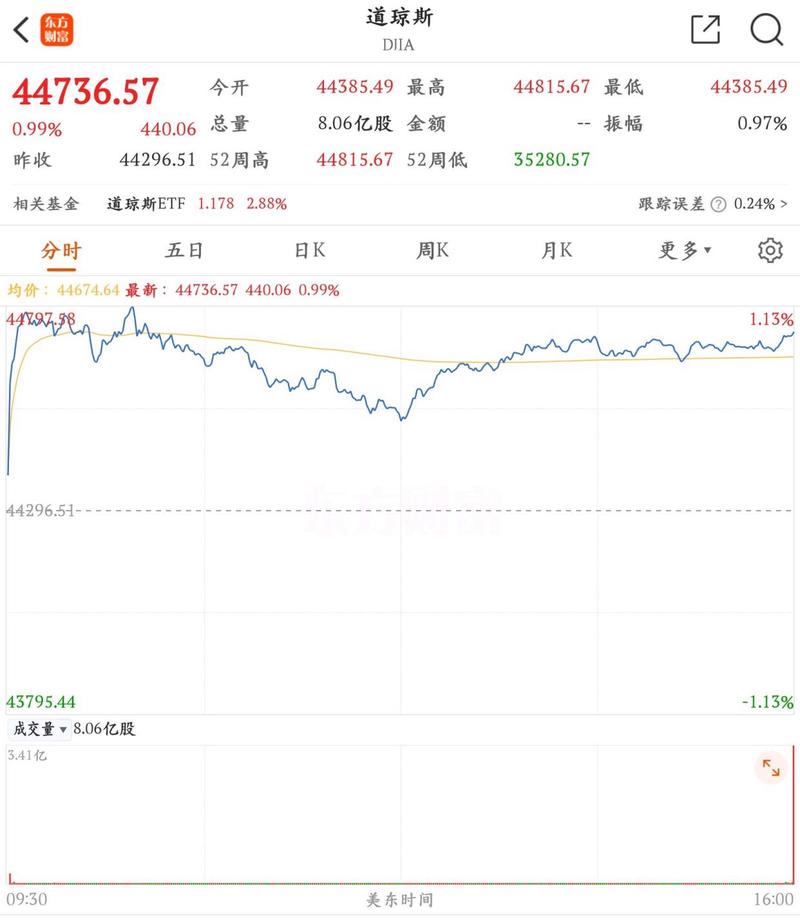Select the 分时 chart tab
The height and width of the screenshot is (924, 800).
click(62, 251)
